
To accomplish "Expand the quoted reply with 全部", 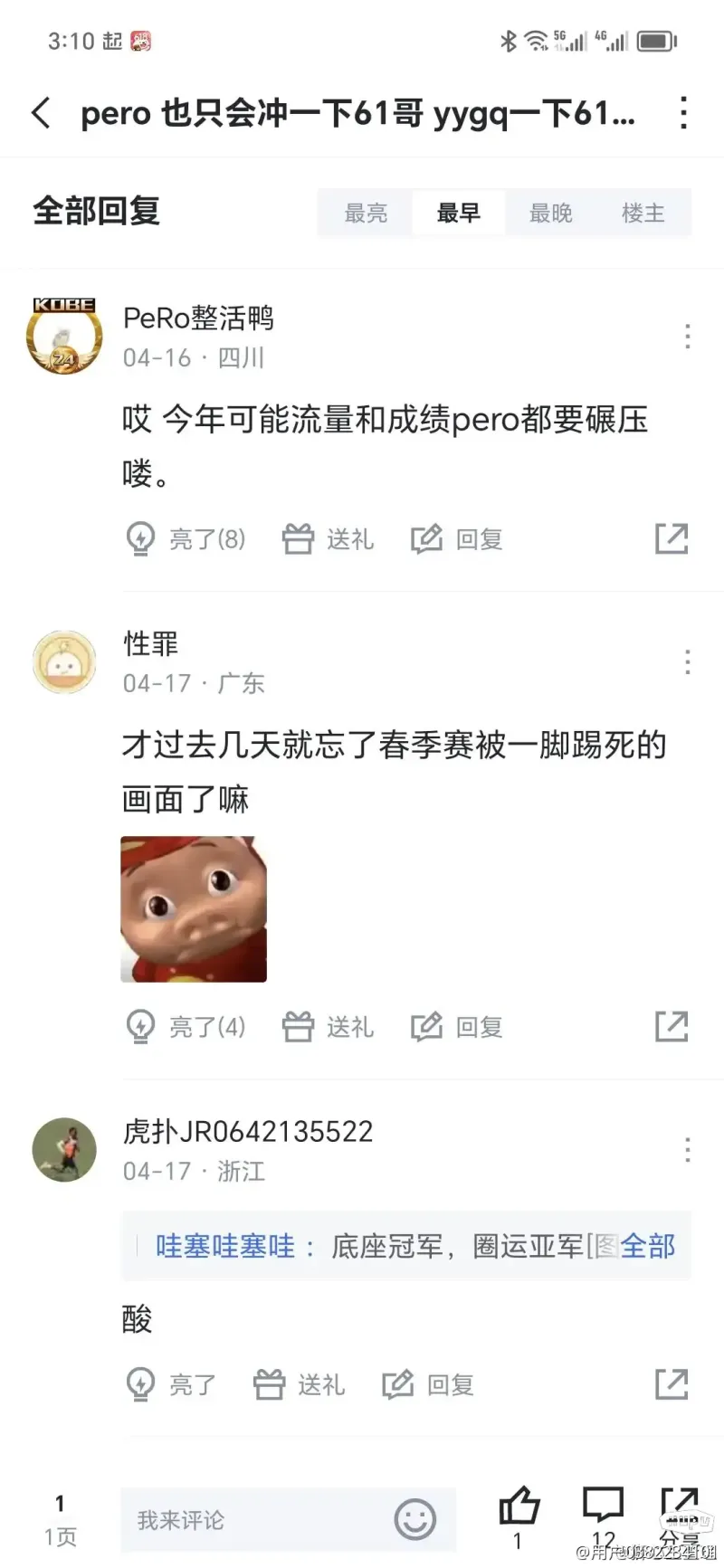I will [648, 1246].
